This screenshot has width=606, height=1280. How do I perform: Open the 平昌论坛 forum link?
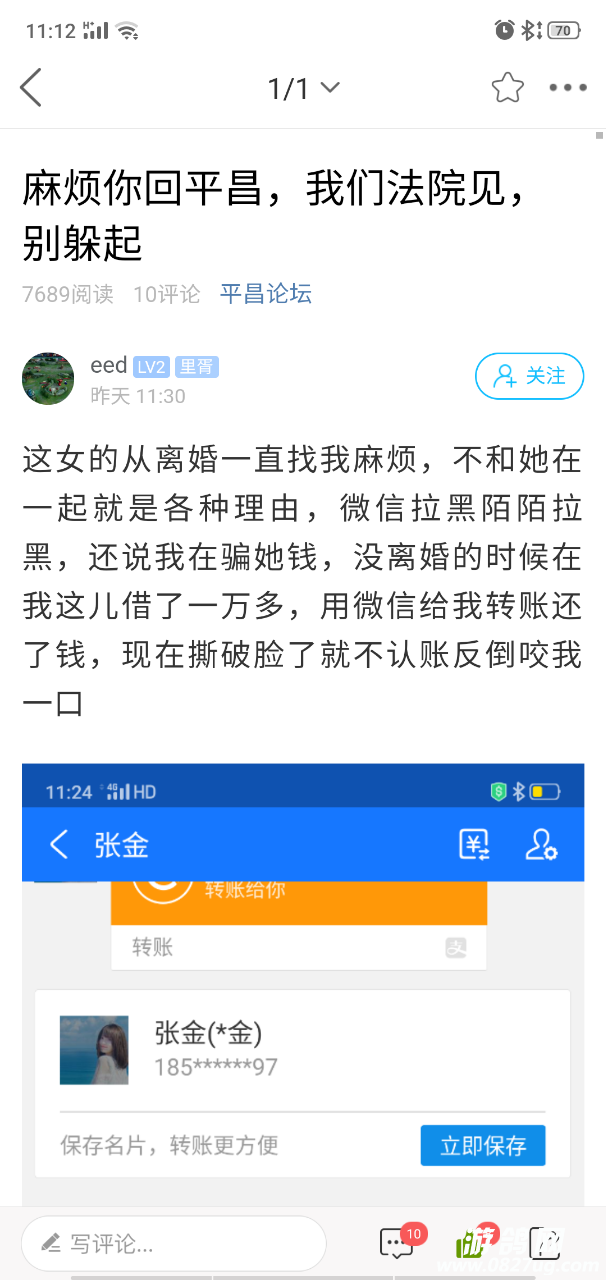click(266, 294)
